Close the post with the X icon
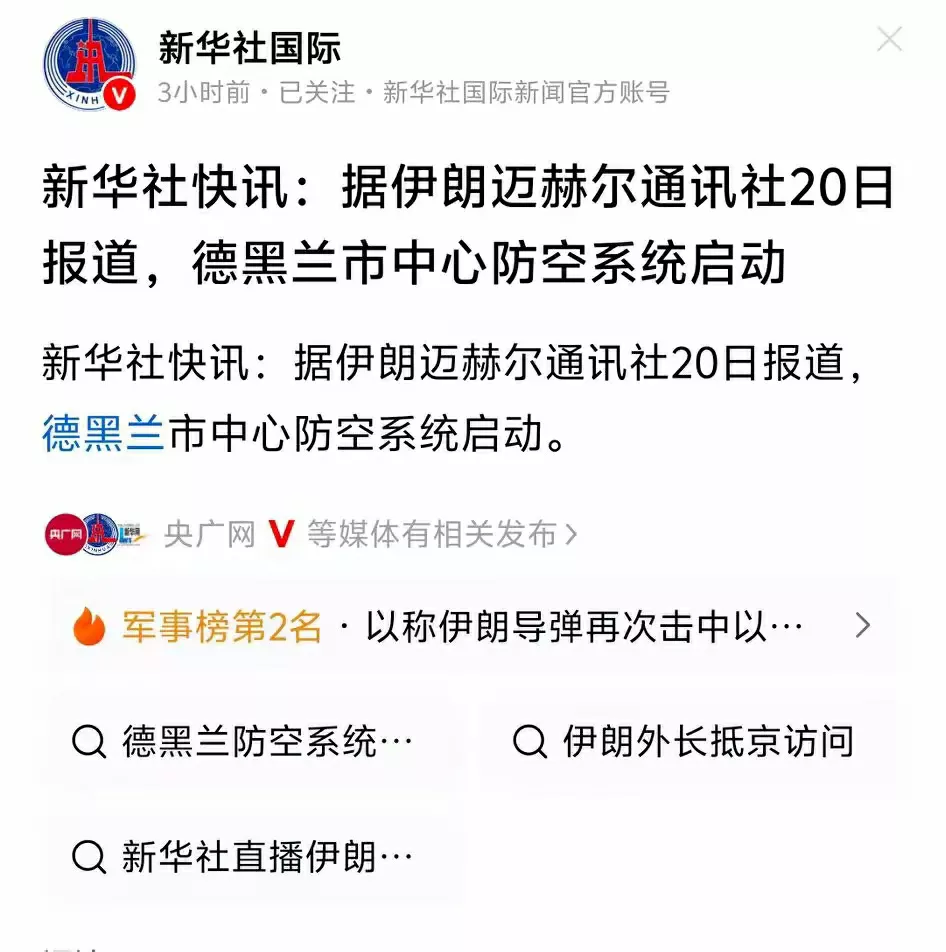The width and height of the screenshot is (946, 952). [888, 40]
